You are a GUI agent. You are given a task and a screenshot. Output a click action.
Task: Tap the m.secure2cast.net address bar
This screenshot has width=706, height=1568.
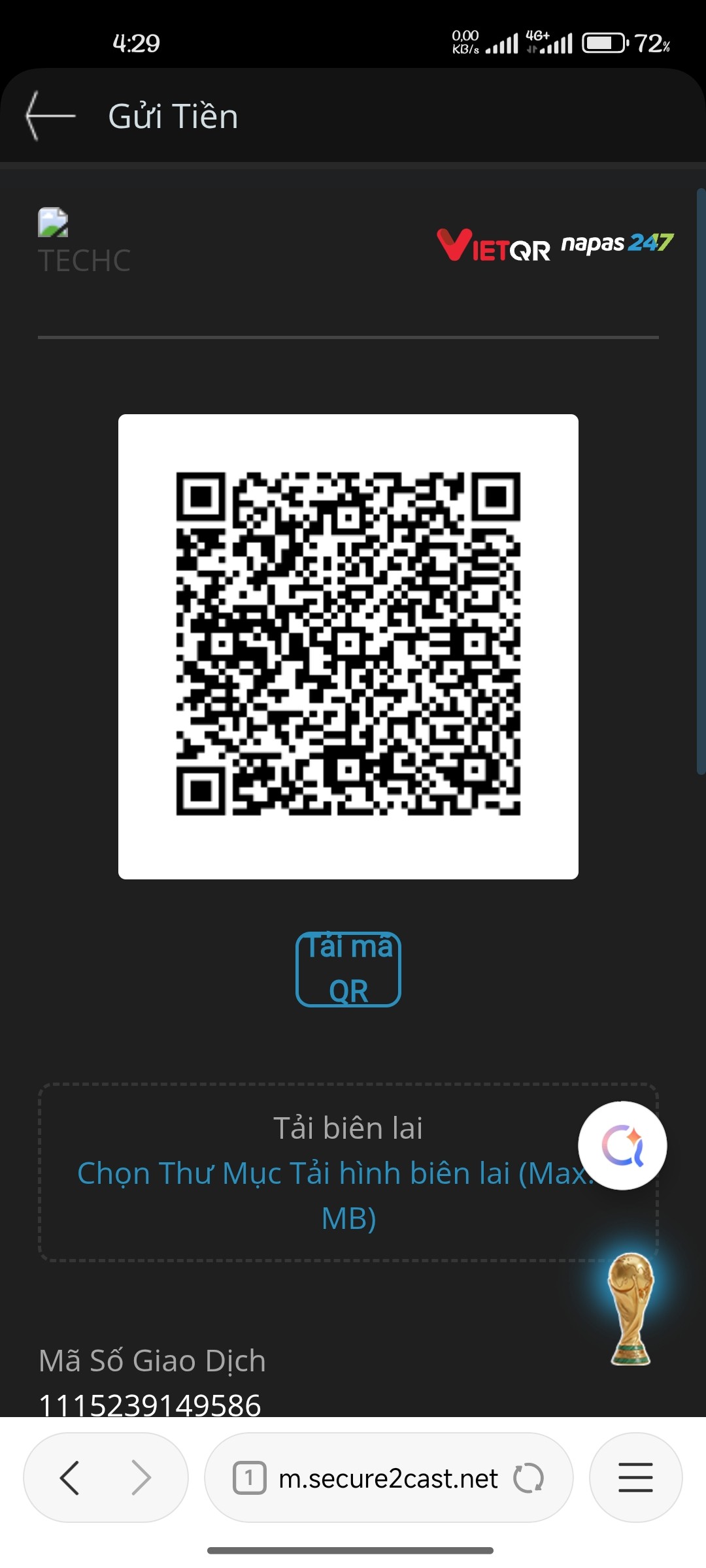pyautogui.click(x=388, y=1478)
